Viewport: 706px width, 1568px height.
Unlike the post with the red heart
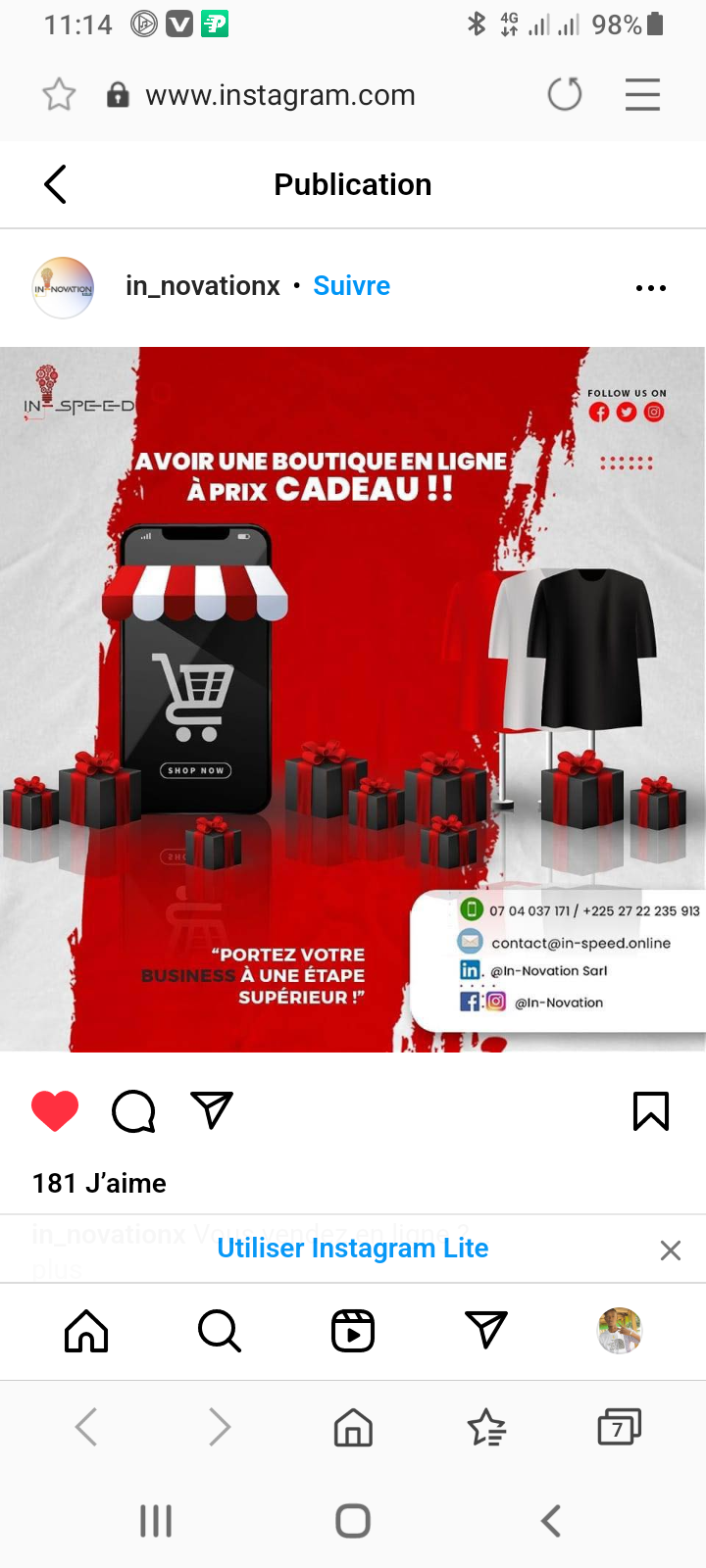[55, 1111]
